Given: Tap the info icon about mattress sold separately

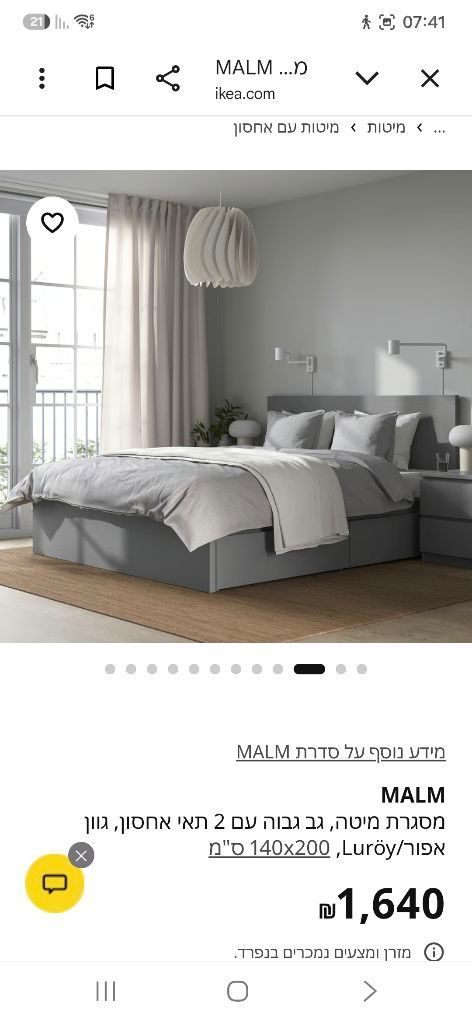Looking at the screenshot, I should [x=433, y=952].
